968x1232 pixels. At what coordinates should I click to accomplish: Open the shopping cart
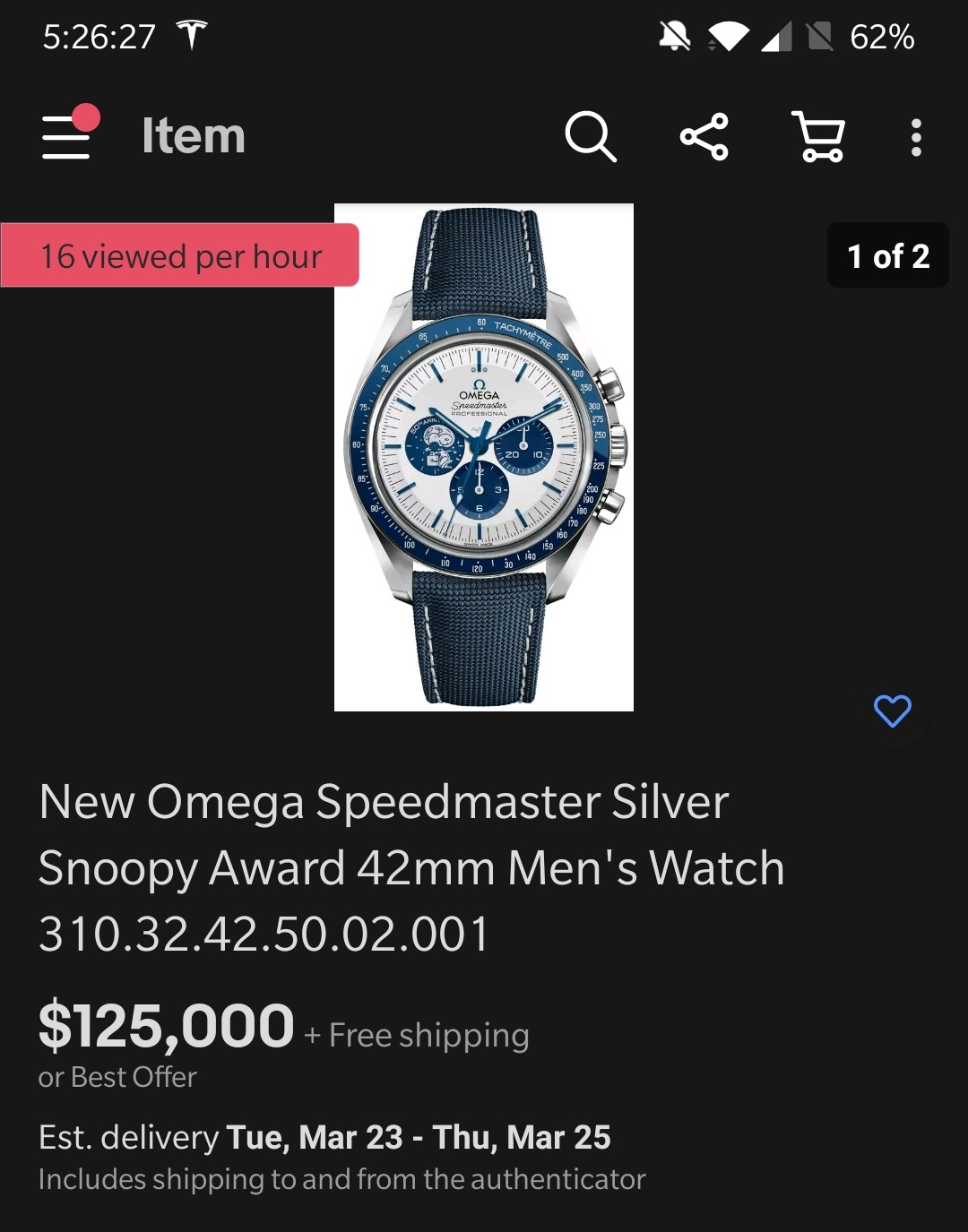tap(818, 136)
